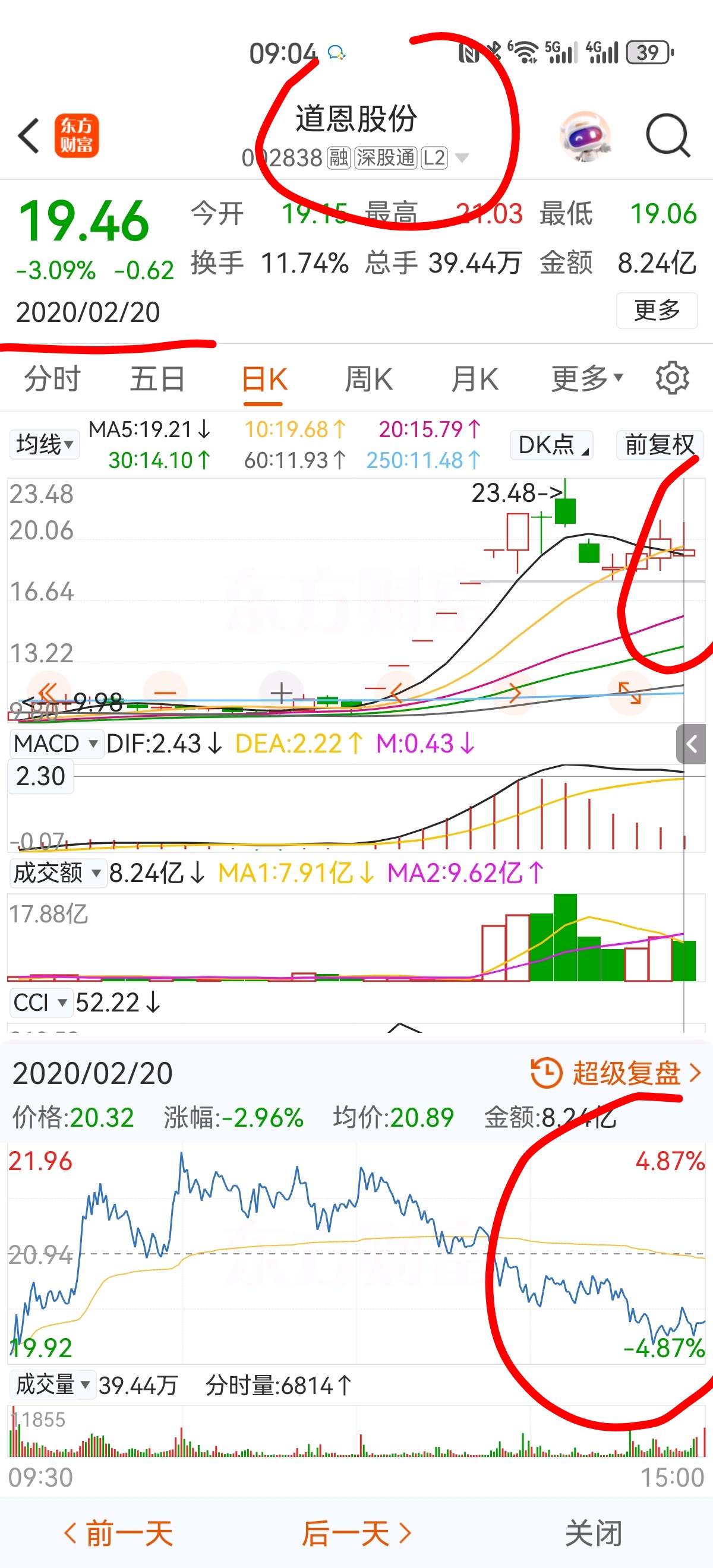Select the 月K tab
The width and height of the screenshot is (713, 1568).
tap(475, 379)
